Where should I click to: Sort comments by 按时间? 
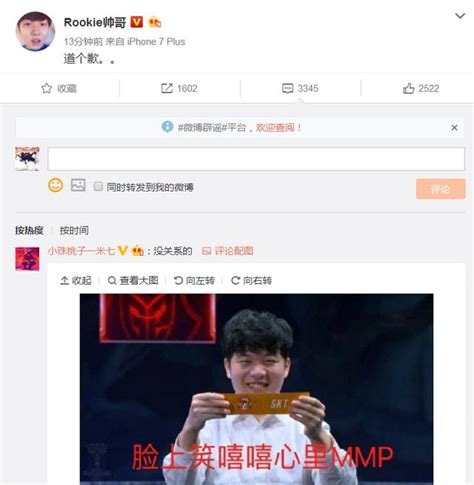tap(74, 230)
